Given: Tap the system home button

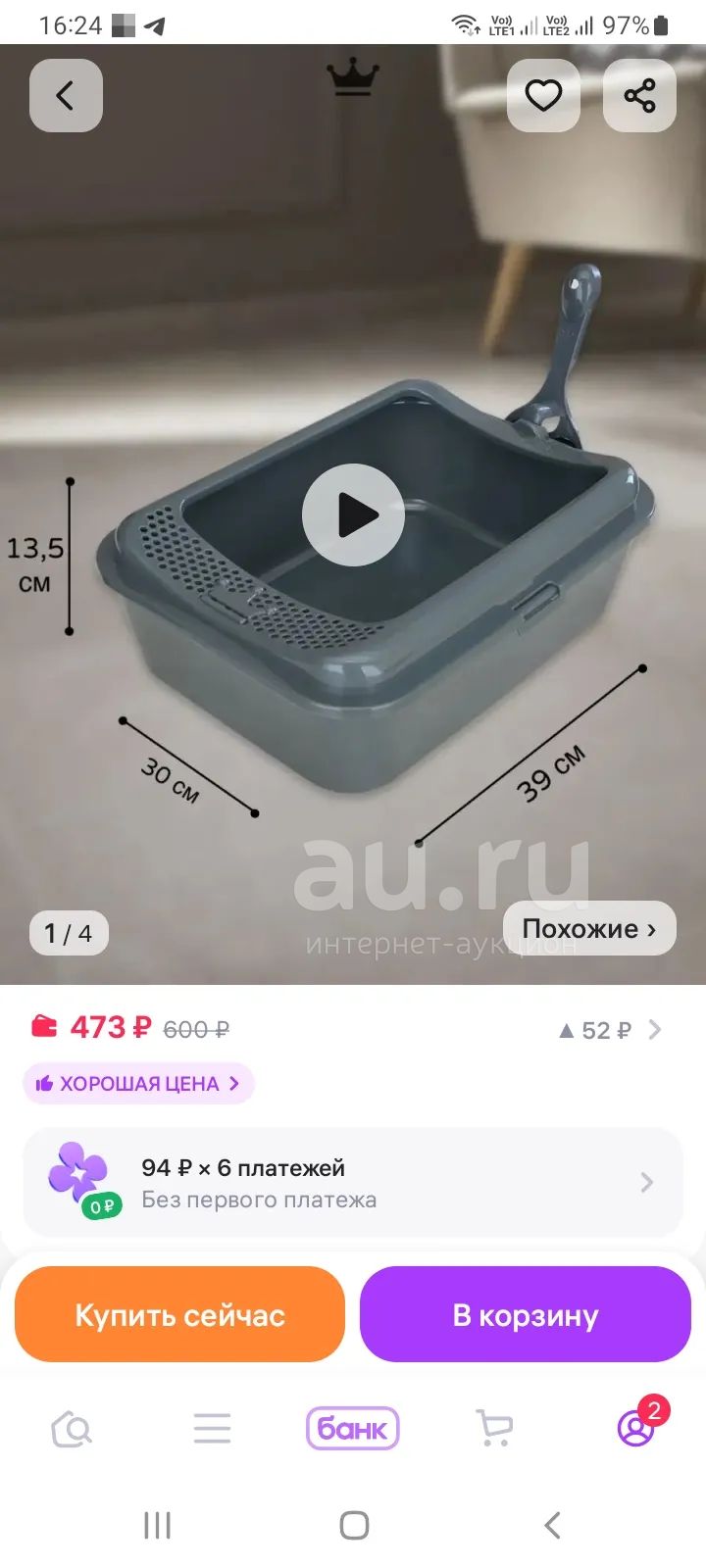Looking at the screenshot, I should [354, 1525].
